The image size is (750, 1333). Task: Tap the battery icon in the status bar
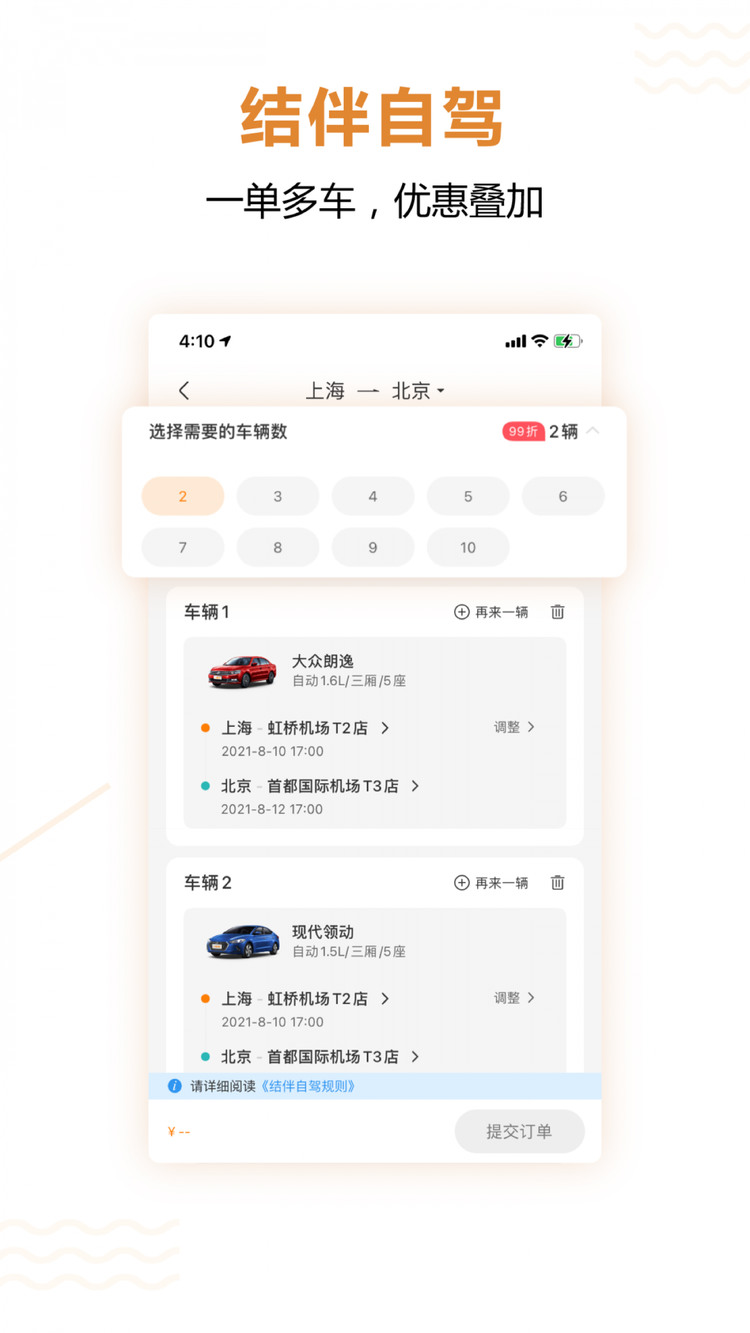pyautogui.click(x=568, y=341)
